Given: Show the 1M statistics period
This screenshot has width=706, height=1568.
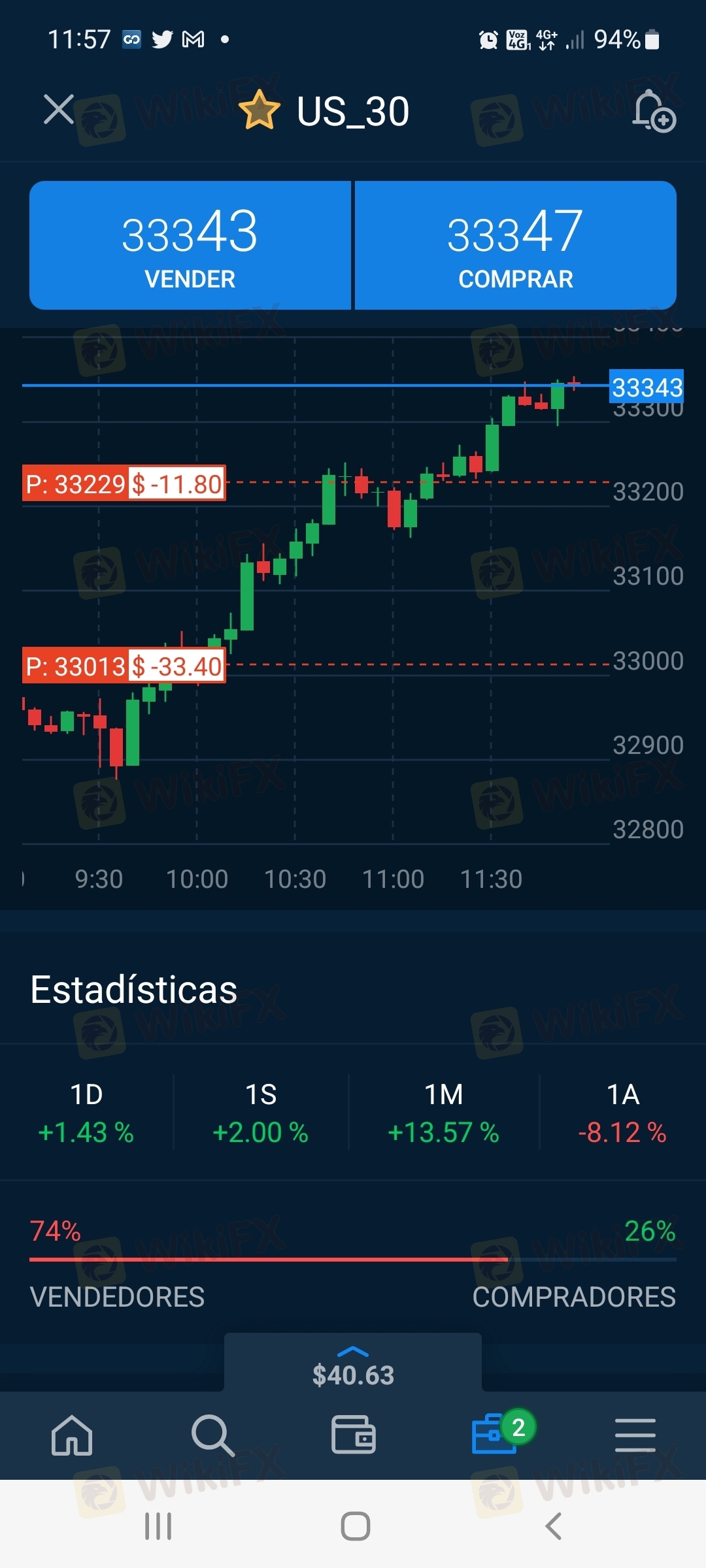Looking at the screenshot, I should (x=444, y=1113).
